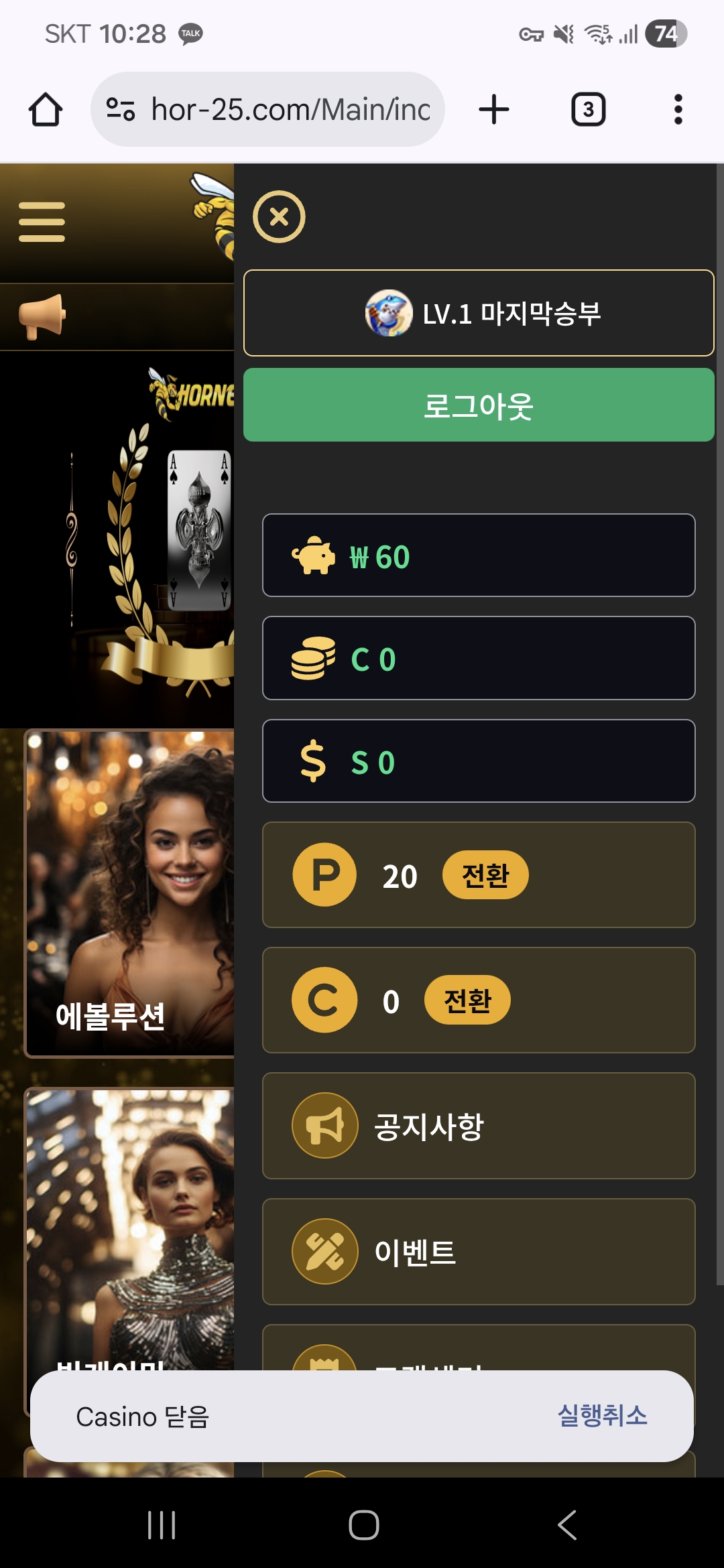Go back with the system back button

click(567, 1525)
